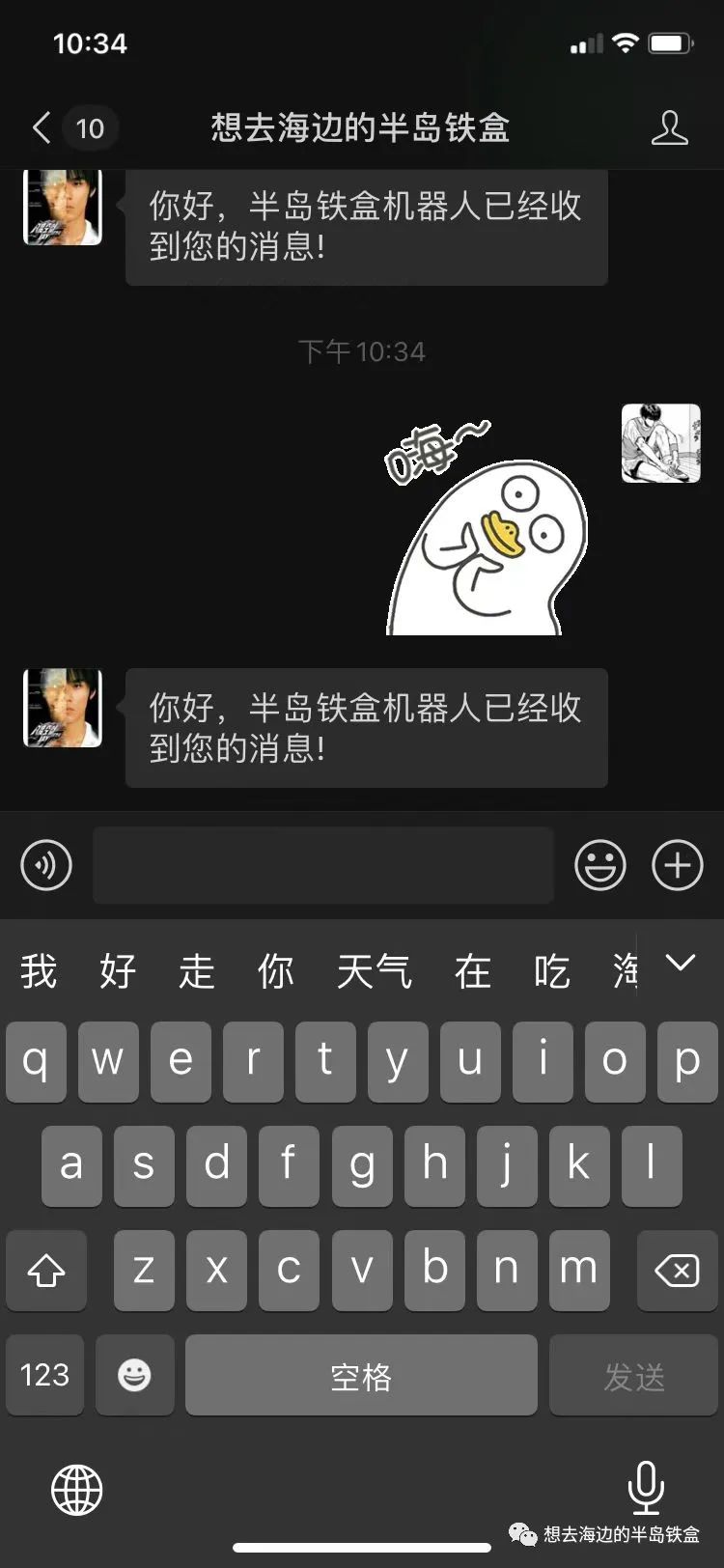Change the keyboard language with the globe
The width and height of the screenshot is (724, 1568).
click(76, 1489)
